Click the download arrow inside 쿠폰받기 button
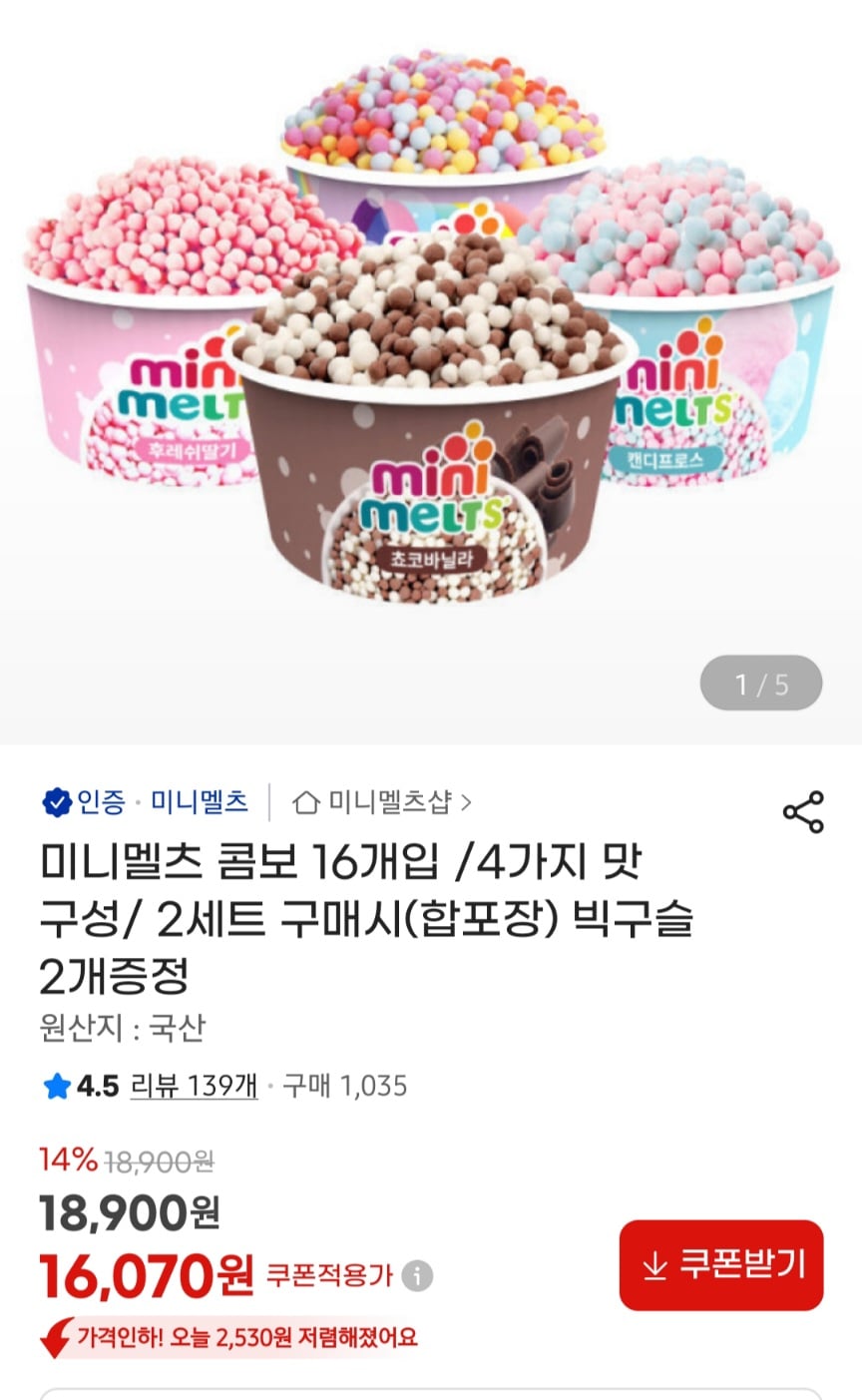The width and height of the screenshot is (862, 1400). click(x=653, y=1266)
